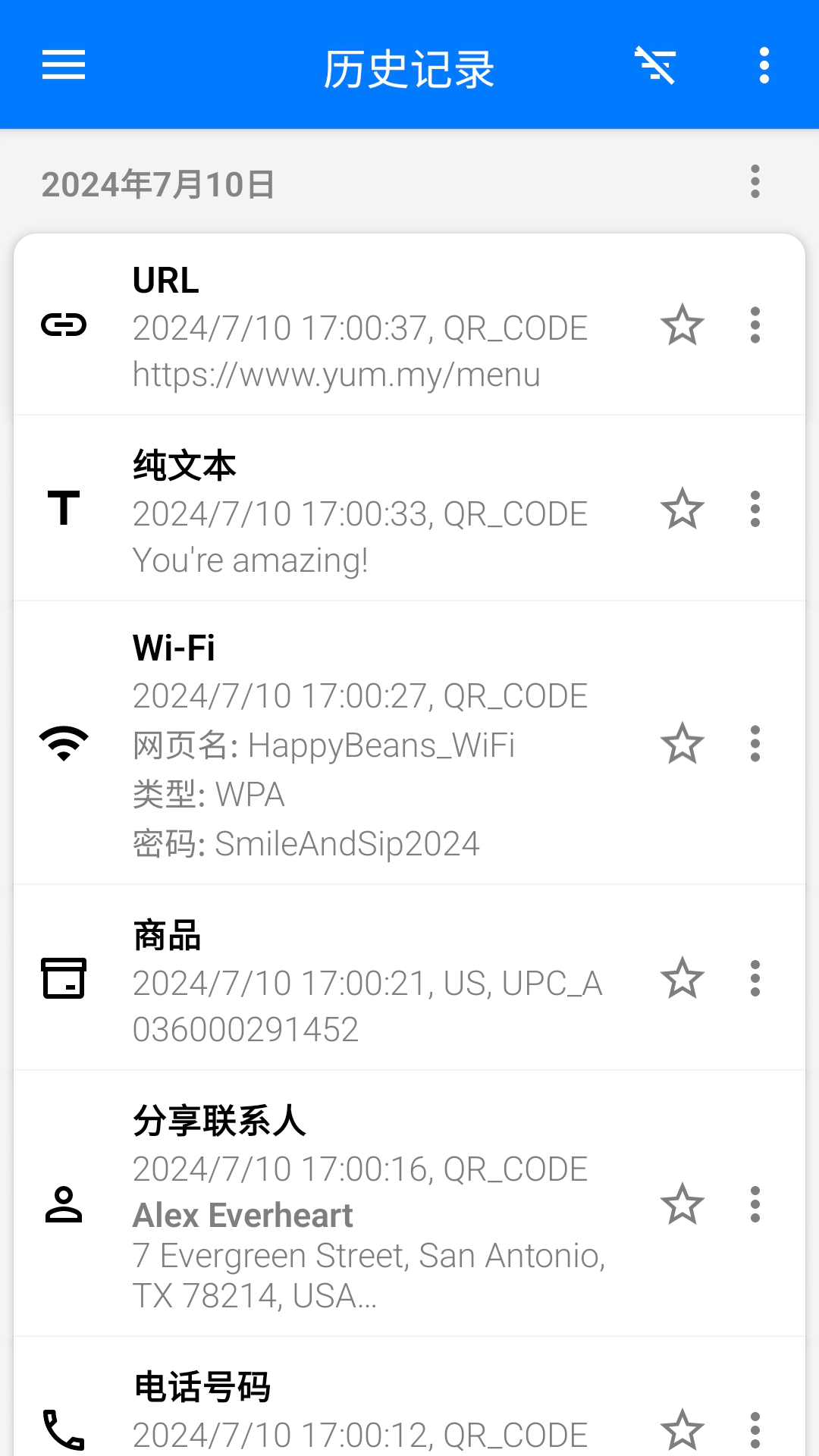
Task: Show more options for the 纯文本 entry
Action: [x=755, y=509]
